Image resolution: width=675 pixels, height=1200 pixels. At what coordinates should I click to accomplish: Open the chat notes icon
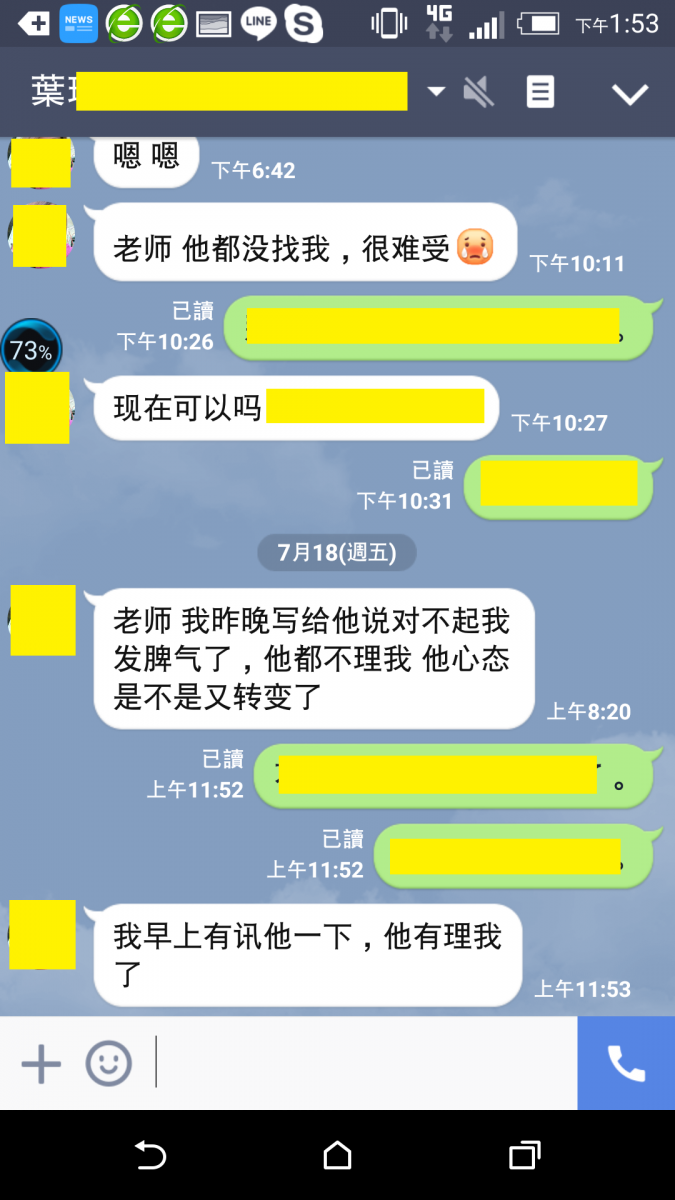pyautogui.click(x=540, y=93)
